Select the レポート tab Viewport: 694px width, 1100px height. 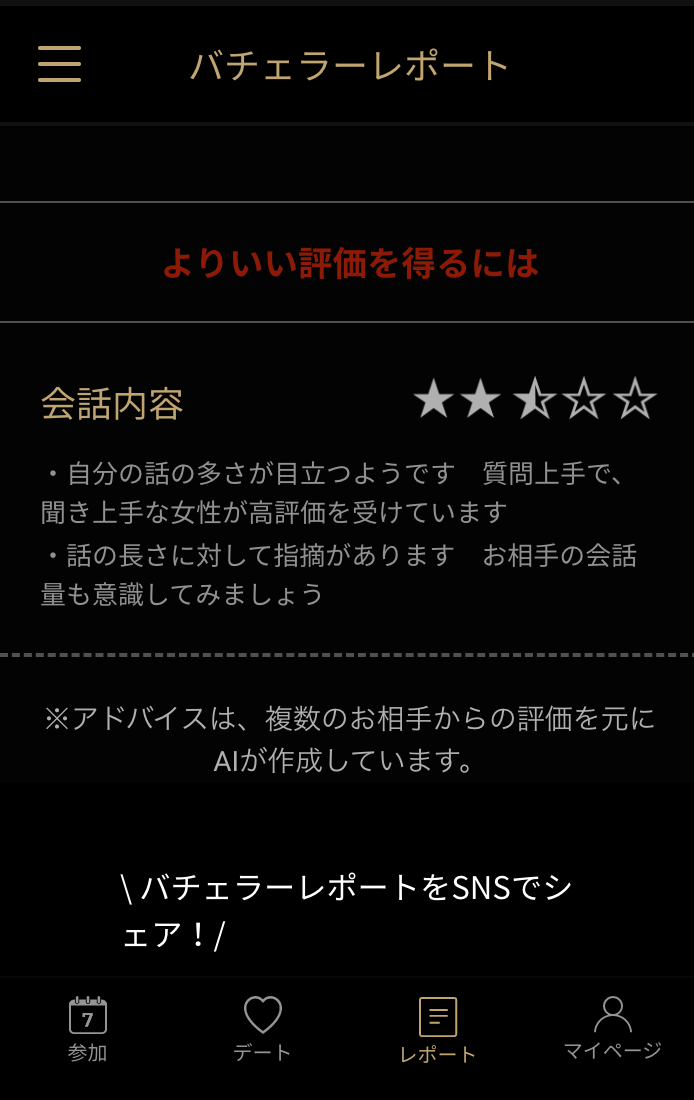click(437, 1029)
